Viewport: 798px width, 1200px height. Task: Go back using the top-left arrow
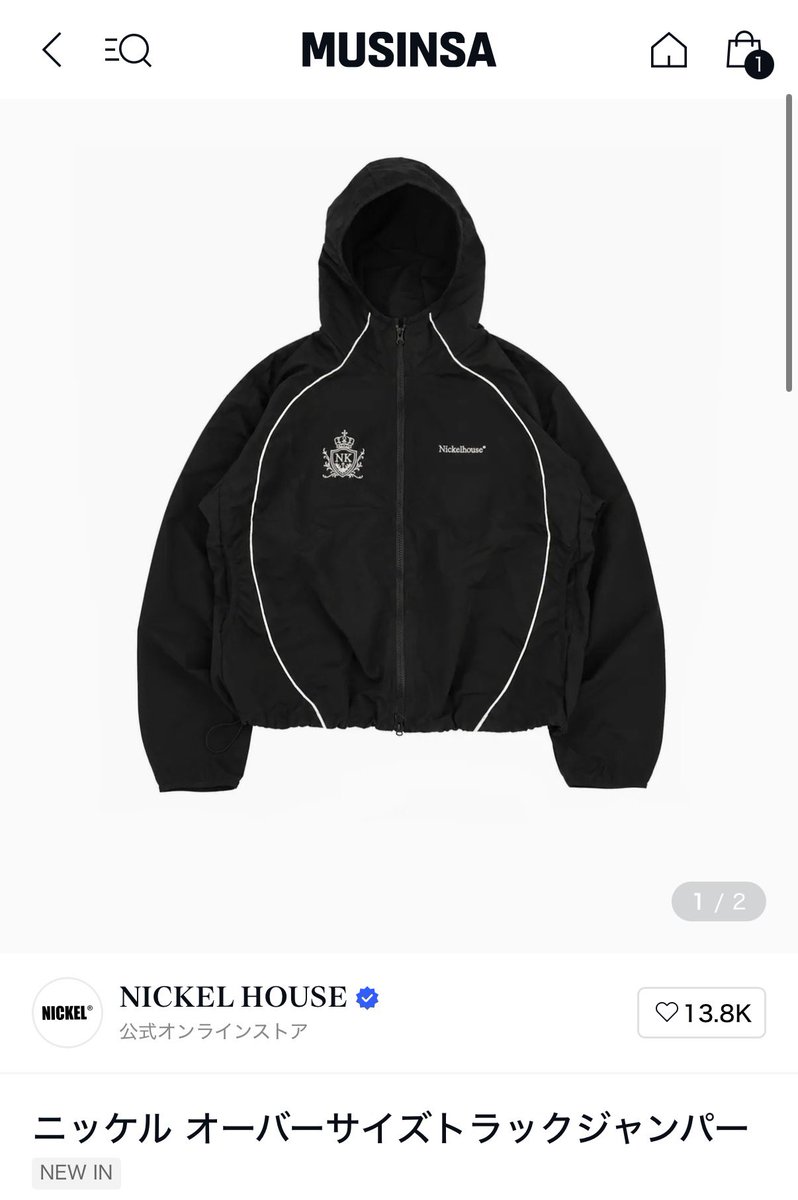pos(52,49)
